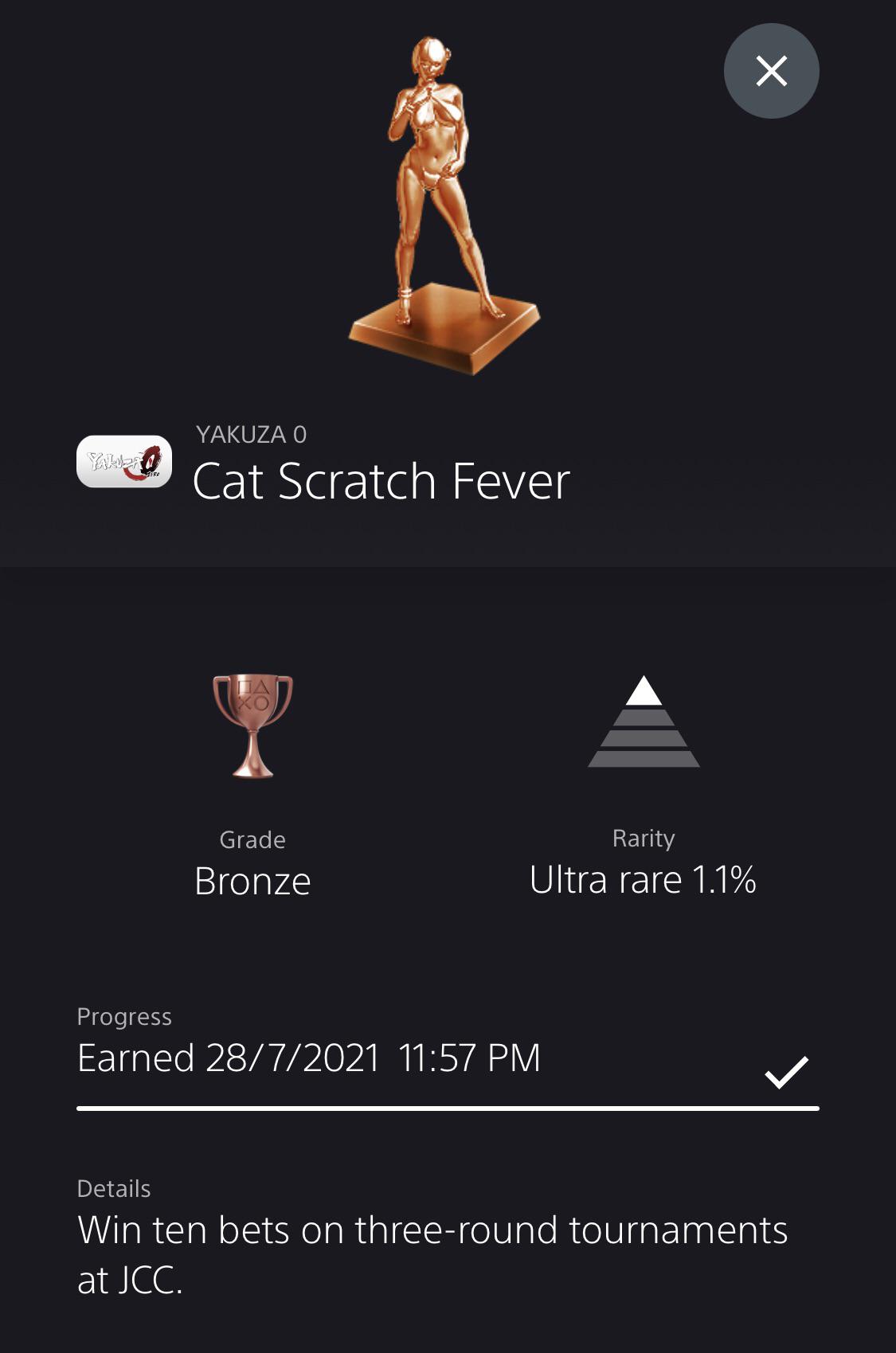This screenshot has width=896, height=1353.
Task: Open the Grade section label
Action: tap(253, 839)
